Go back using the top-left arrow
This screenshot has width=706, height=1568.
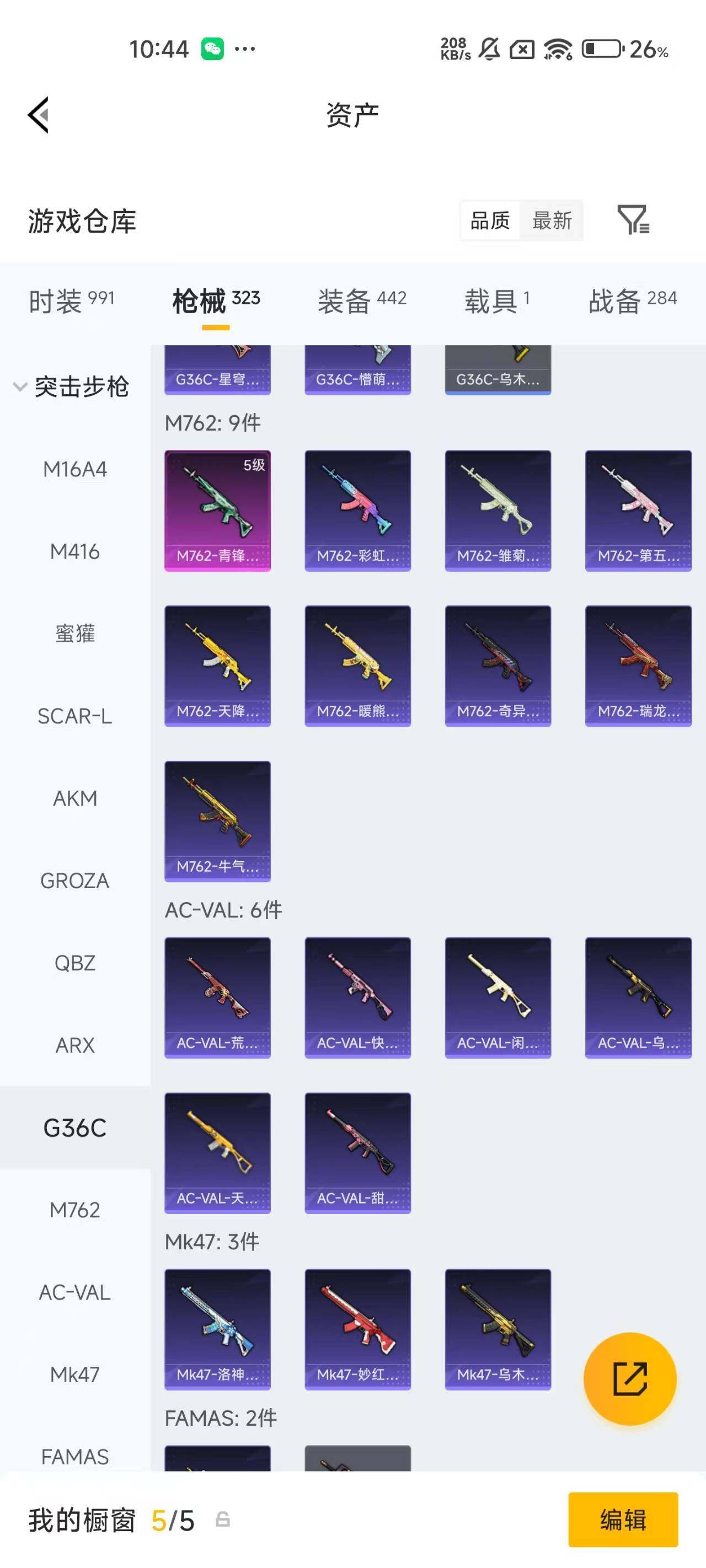click(38, 115)
